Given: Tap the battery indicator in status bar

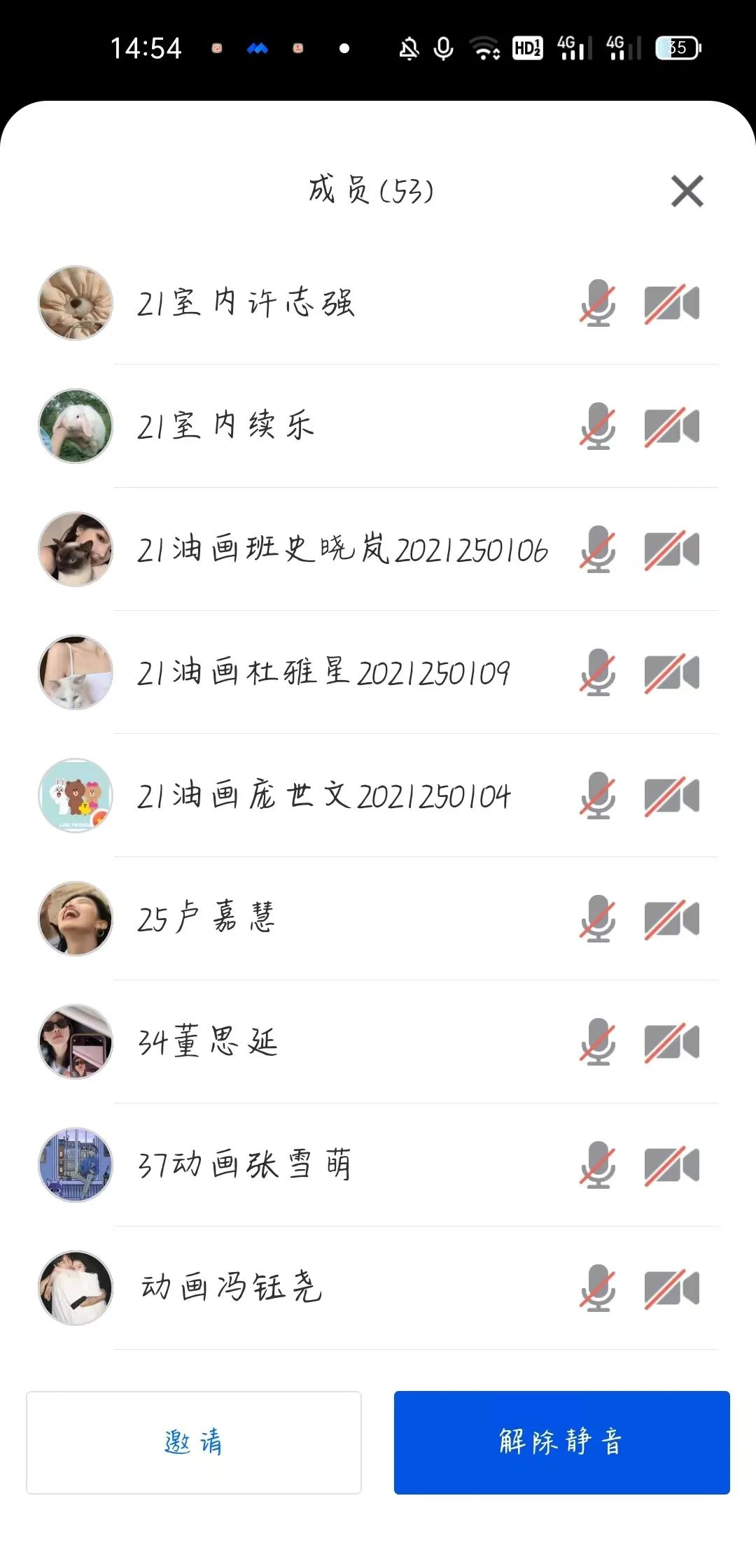Looking at the screenshot, I should (x=676, y=48).
